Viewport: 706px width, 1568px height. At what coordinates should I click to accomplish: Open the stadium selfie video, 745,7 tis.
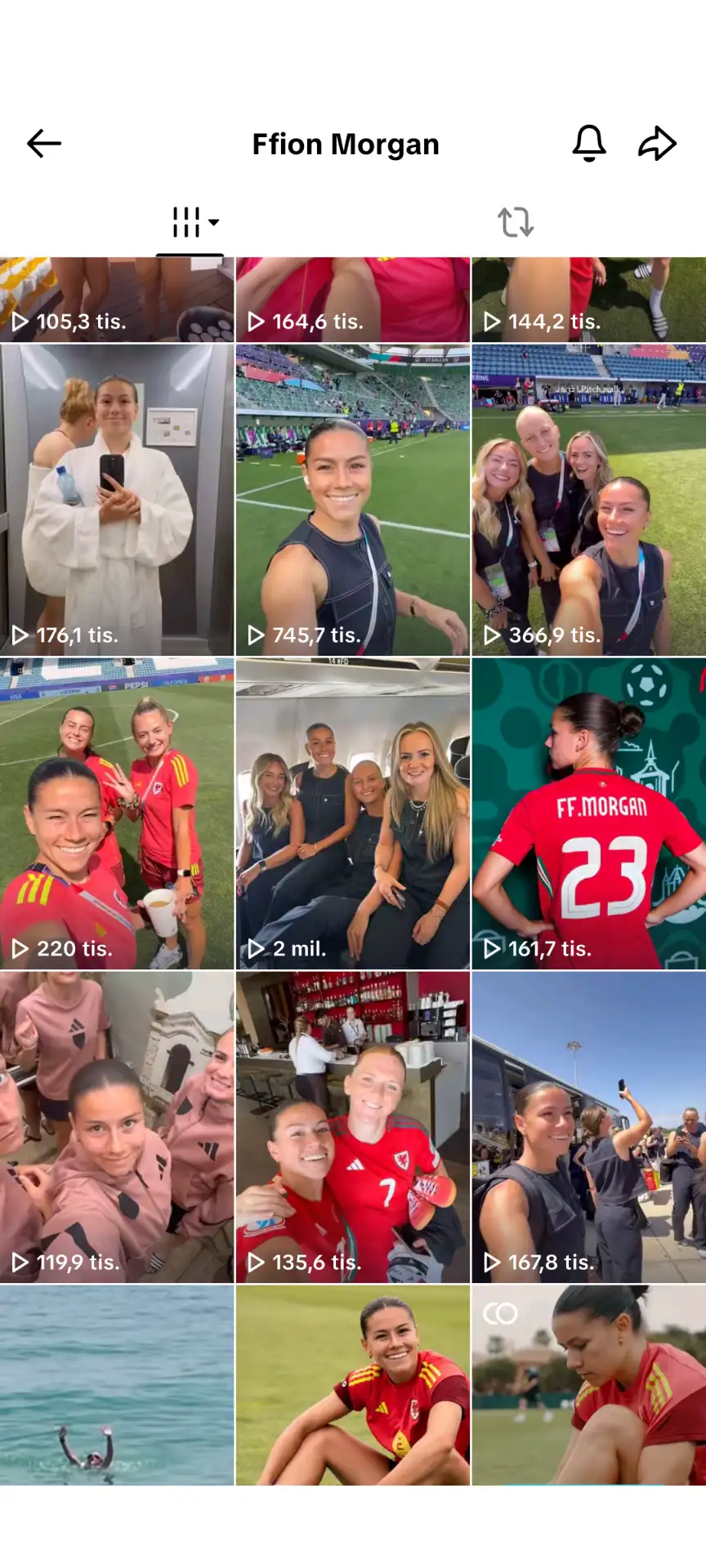pos(352,500)
